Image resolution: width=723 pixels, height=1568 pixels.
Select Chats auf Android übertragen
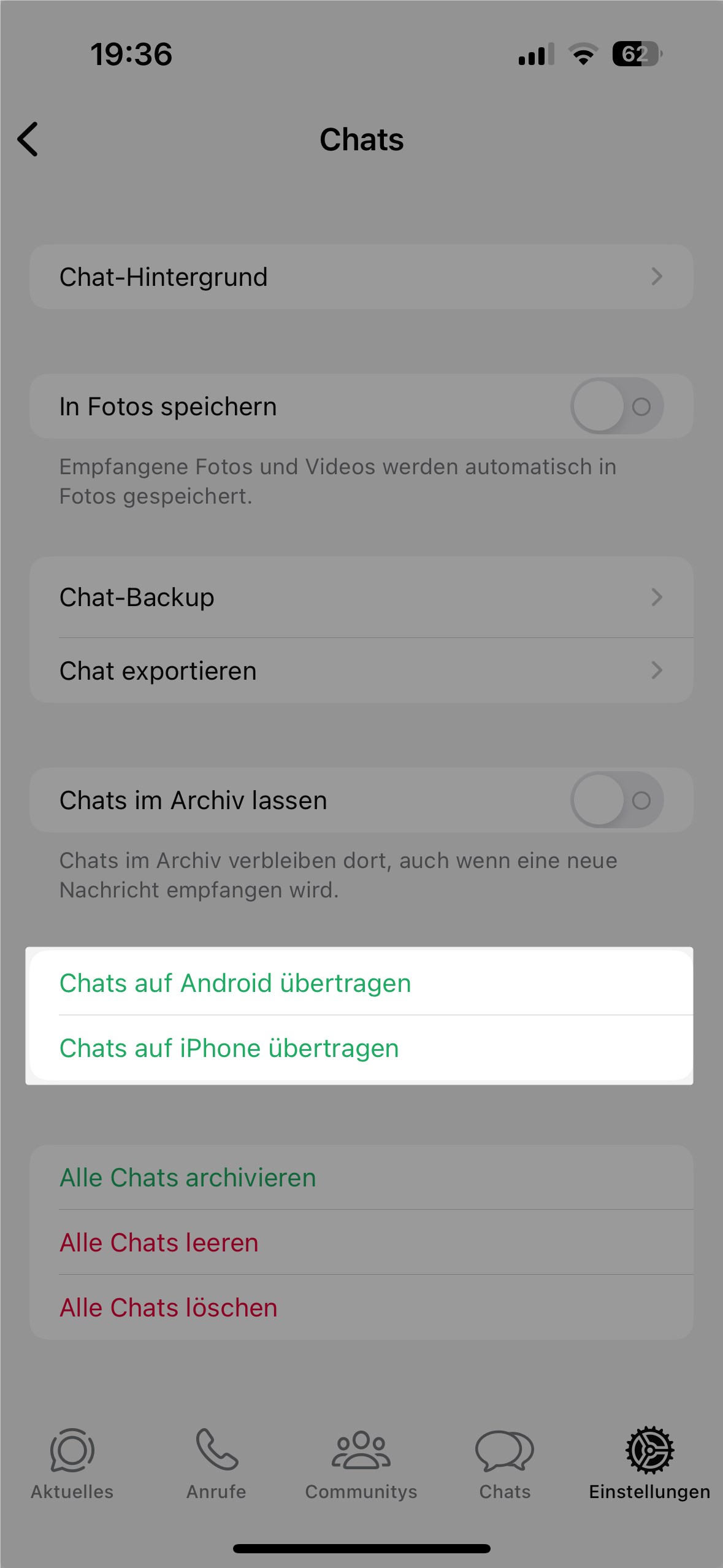click(361, 983)
